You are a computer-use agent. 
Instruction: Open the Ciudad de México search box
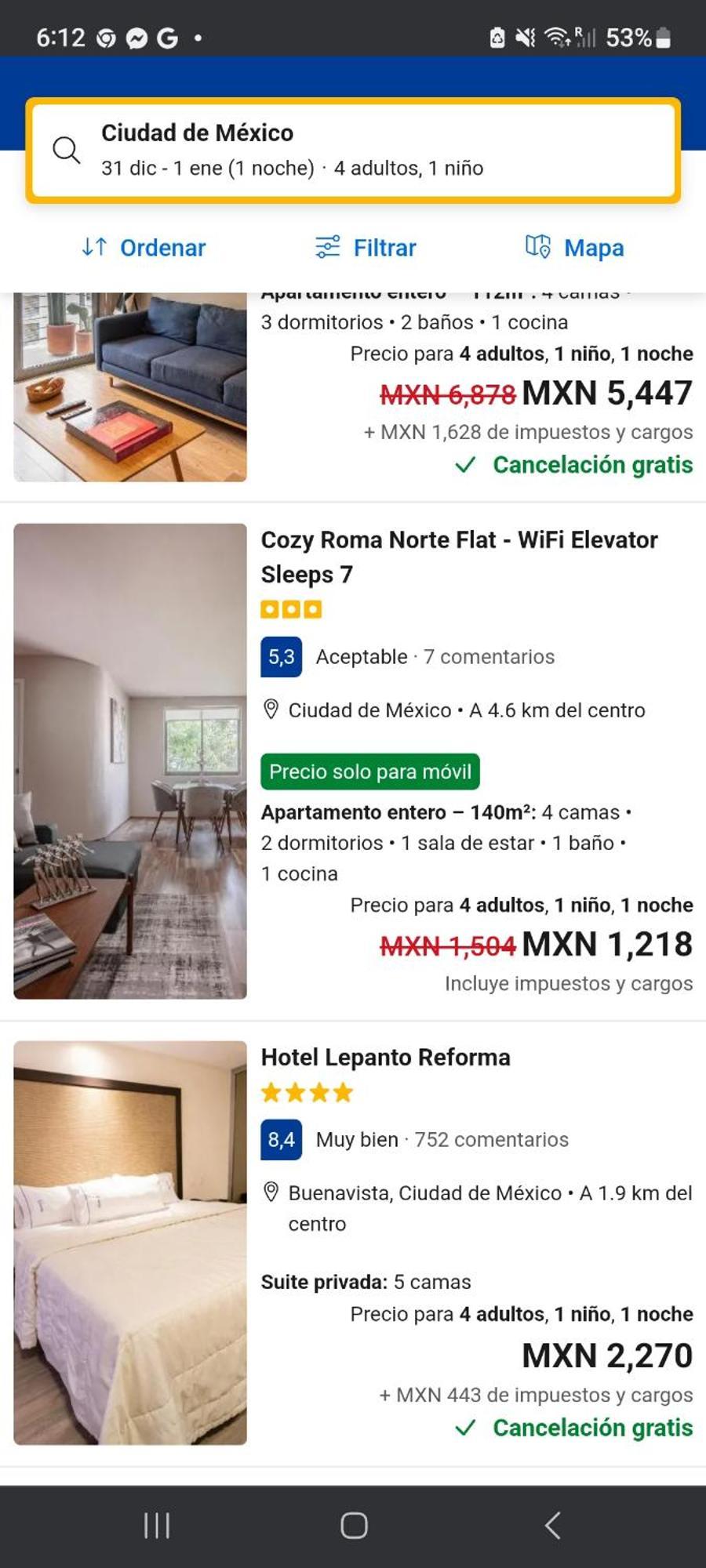[353, 150]
